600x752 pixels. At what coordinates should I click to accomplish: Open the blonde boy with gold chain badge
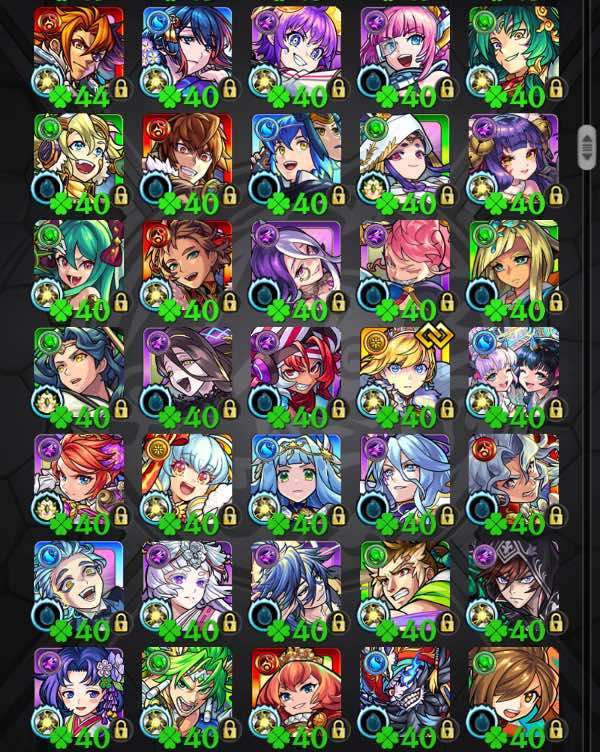[404, 370]
